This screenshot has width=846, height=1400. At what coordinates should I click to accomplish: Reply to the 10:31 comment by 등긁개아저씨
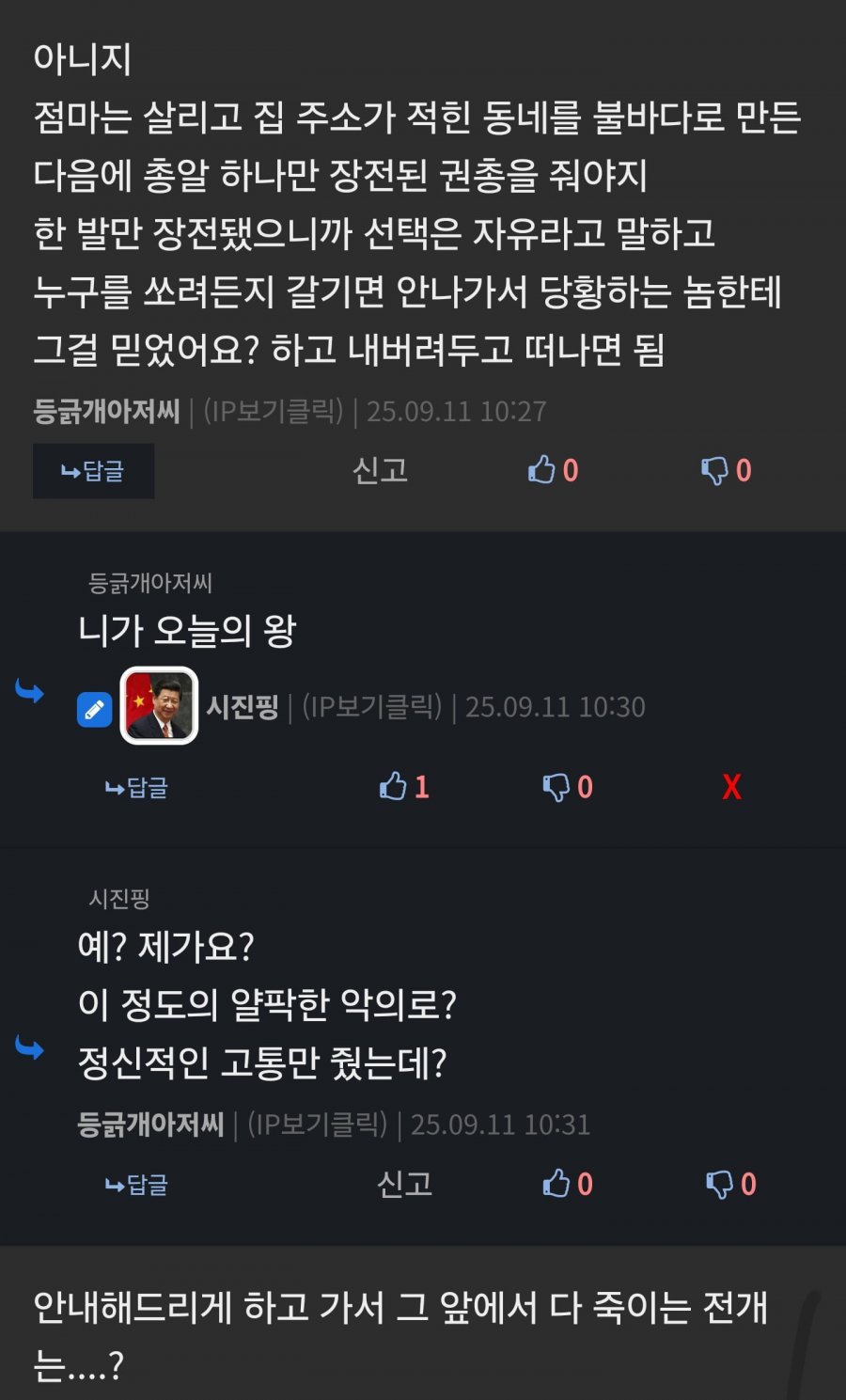coord(136,1186)
